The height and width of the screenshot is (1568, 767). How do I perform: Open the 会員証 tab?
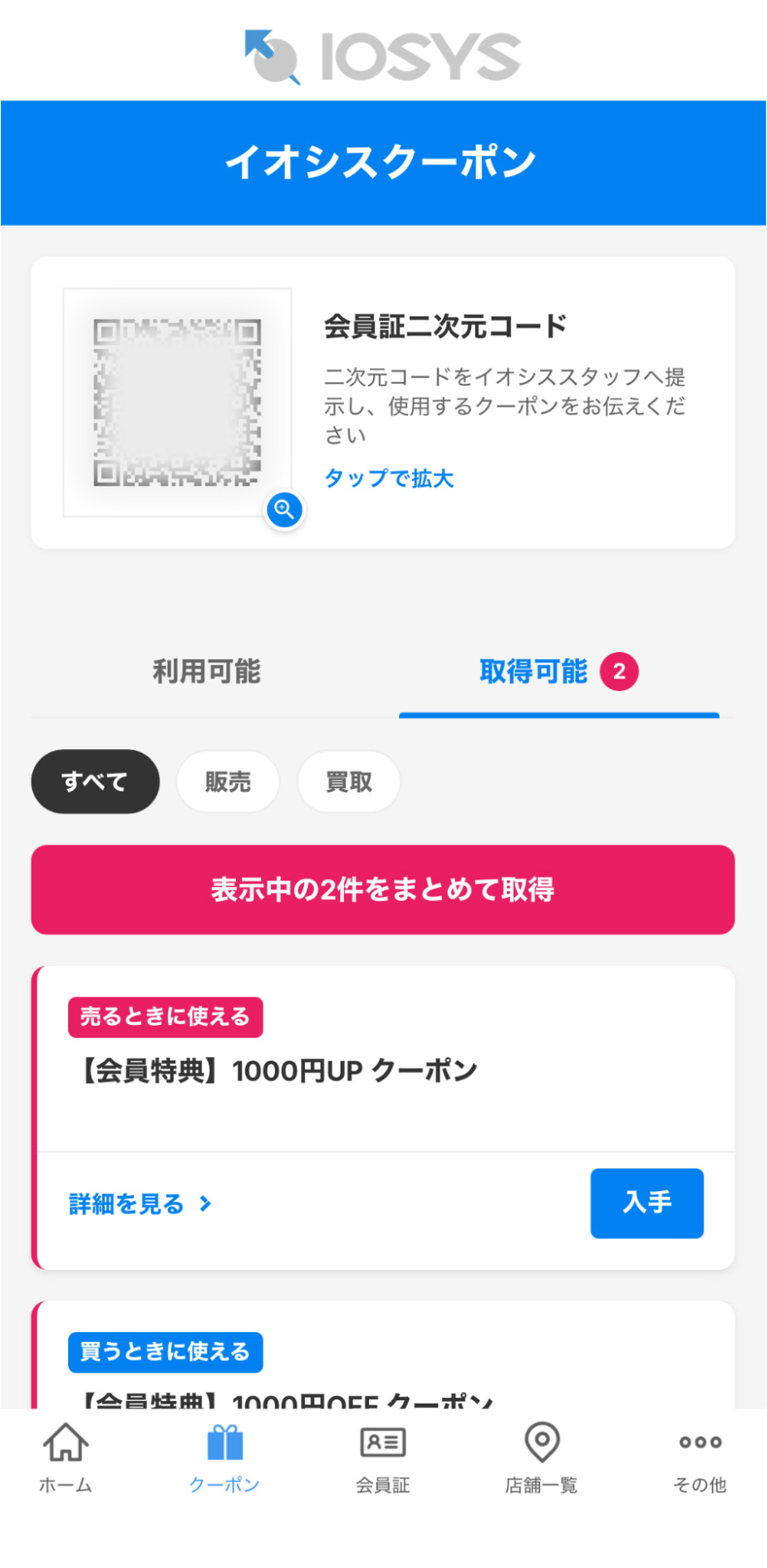pos(383,1458)
